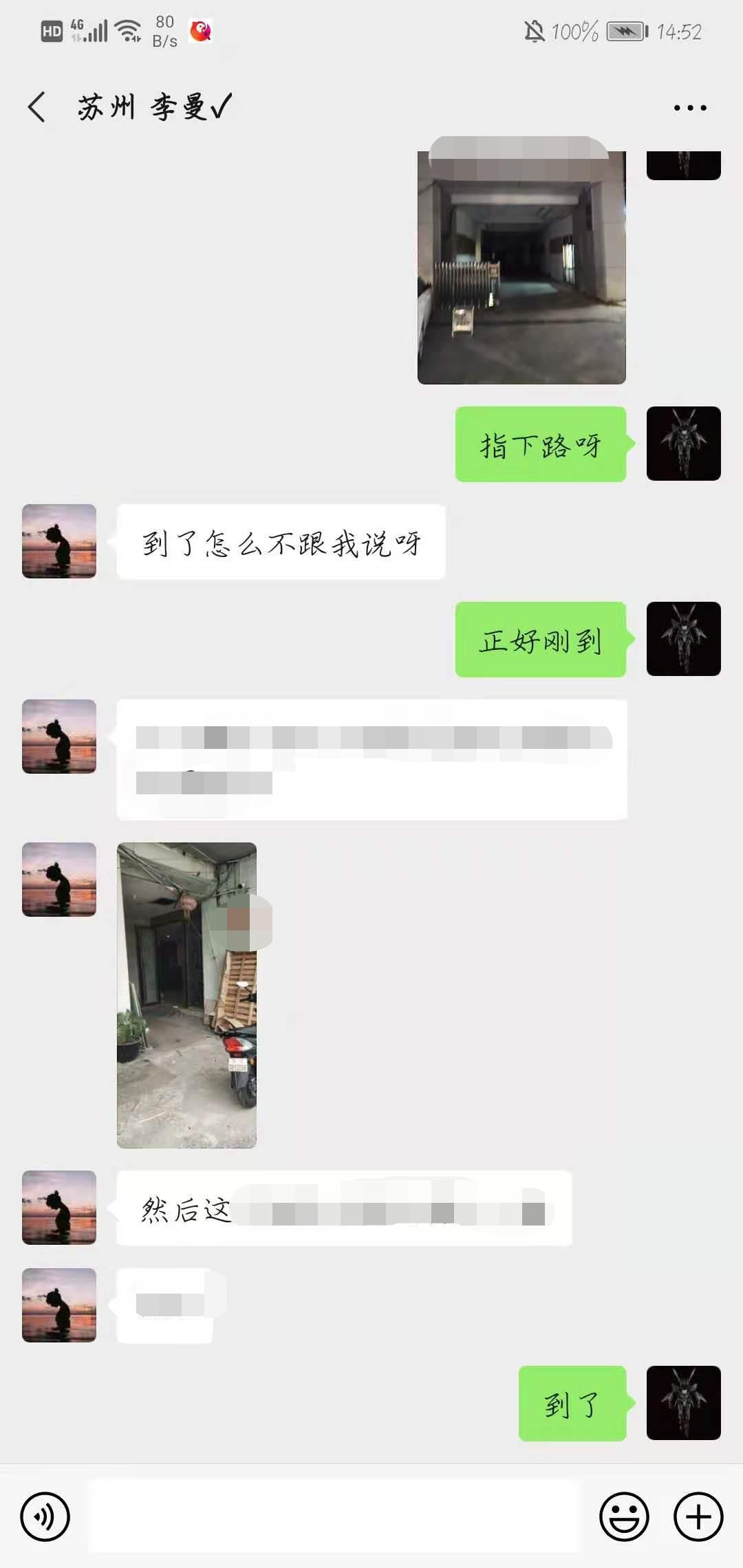Tap the green bubble 正好刚到

coord(541,640)
